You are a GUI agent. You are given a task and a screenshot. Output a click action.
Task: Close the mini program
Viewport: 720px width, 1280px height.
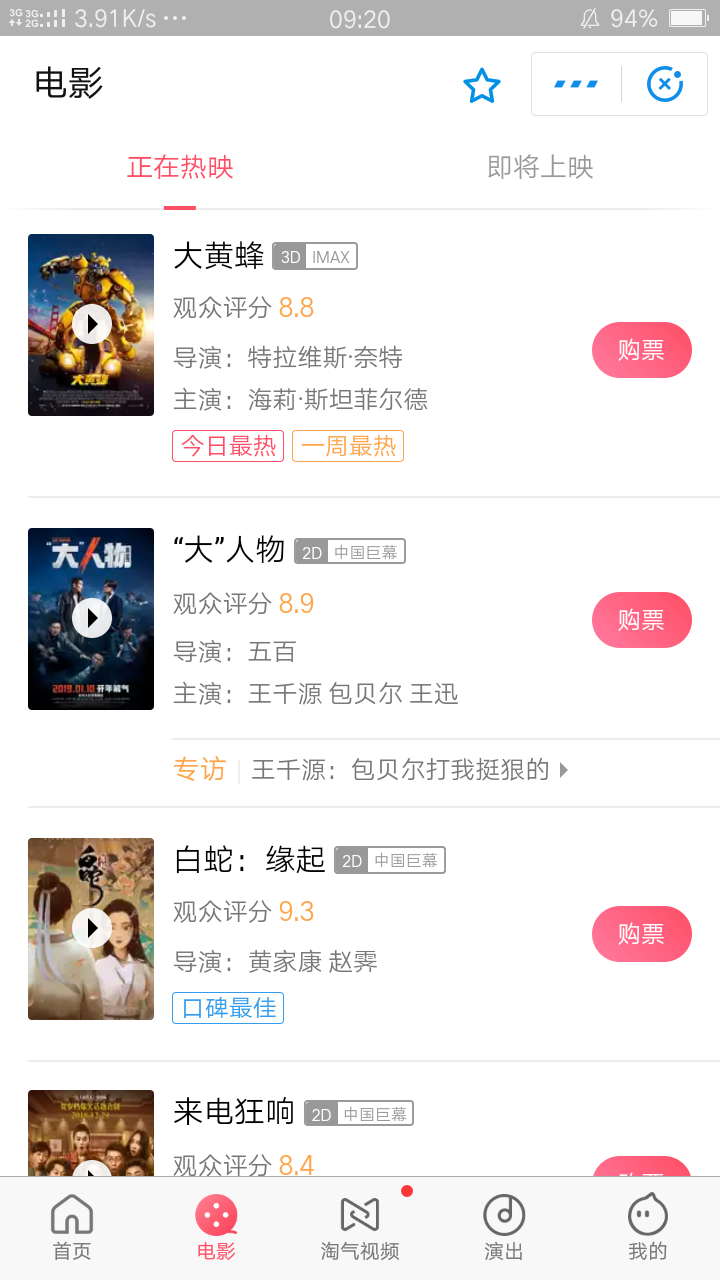click(x=664, y=85)
